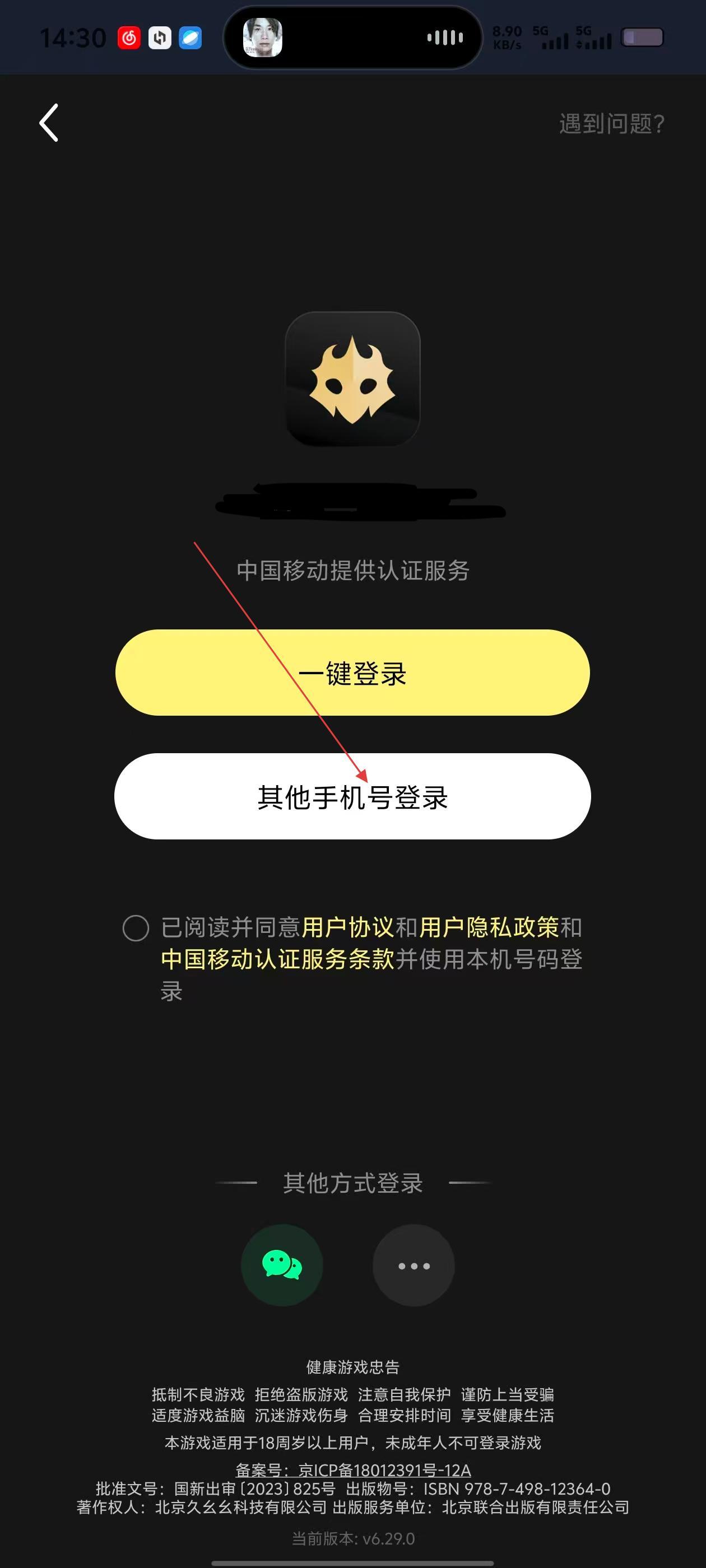Viewport: 706px width, 1568px height.
Task: View 中国移动认证服务条款 terms
Action: point(278,960)
